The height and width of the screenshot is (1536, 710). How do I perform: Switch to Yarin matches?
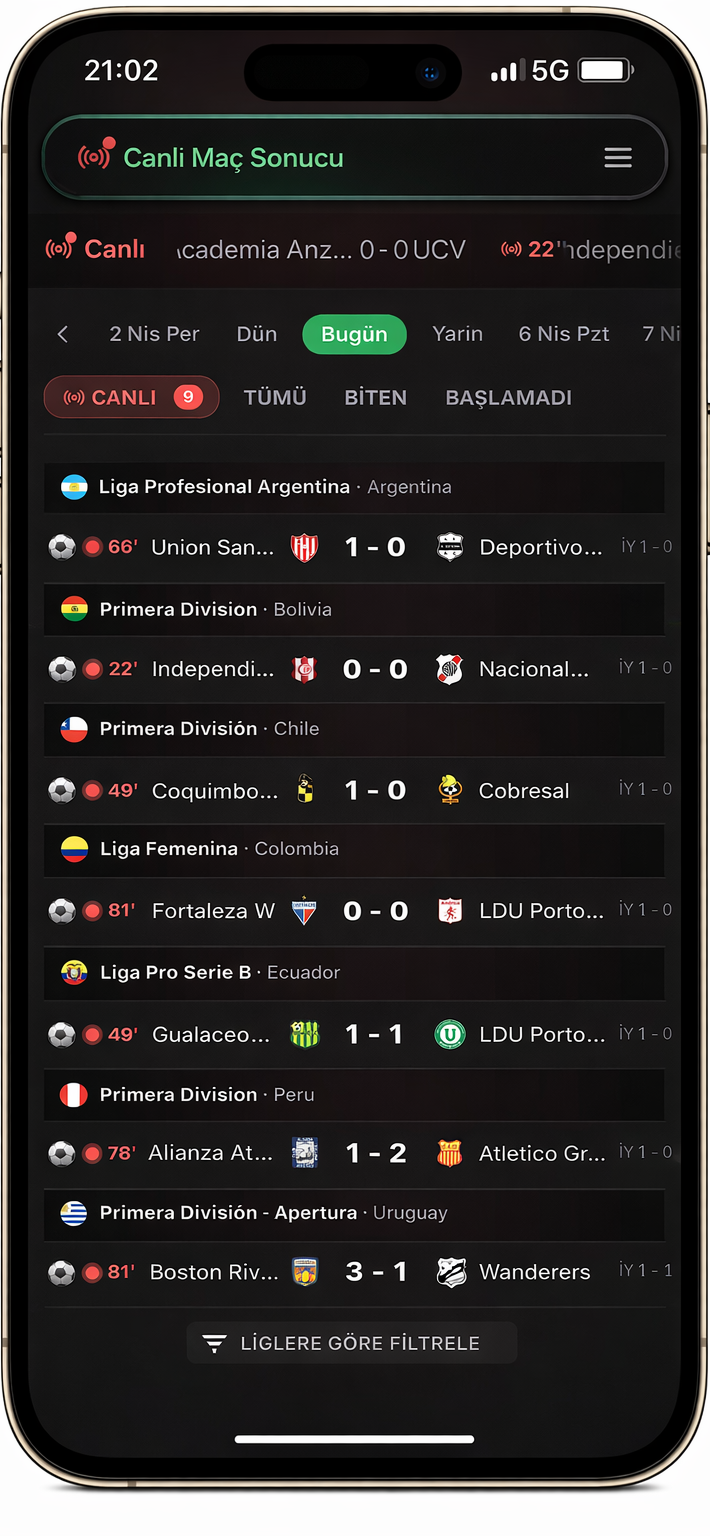pos(457,334)
